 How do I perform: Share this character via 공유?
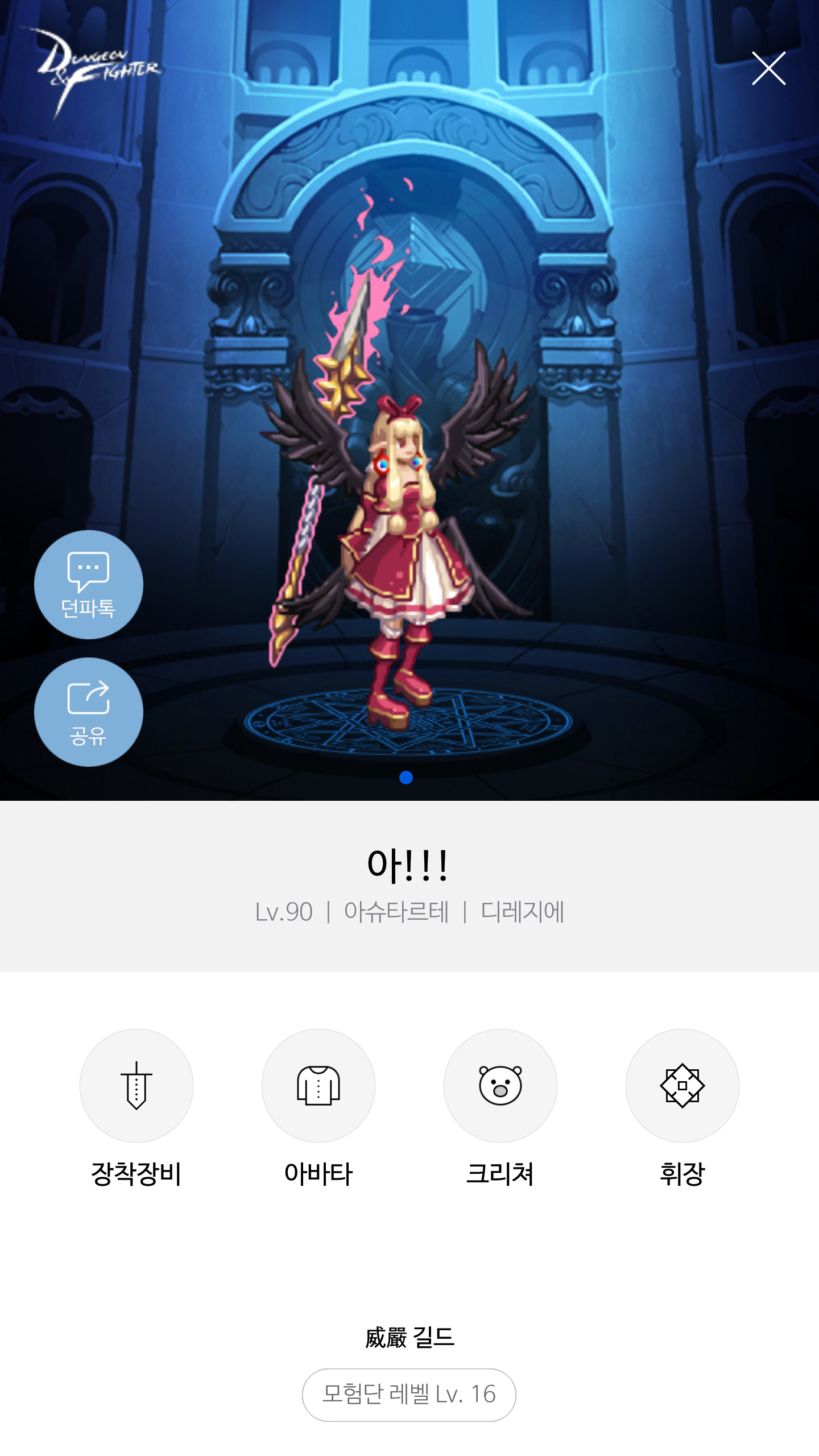pos(89,712)
